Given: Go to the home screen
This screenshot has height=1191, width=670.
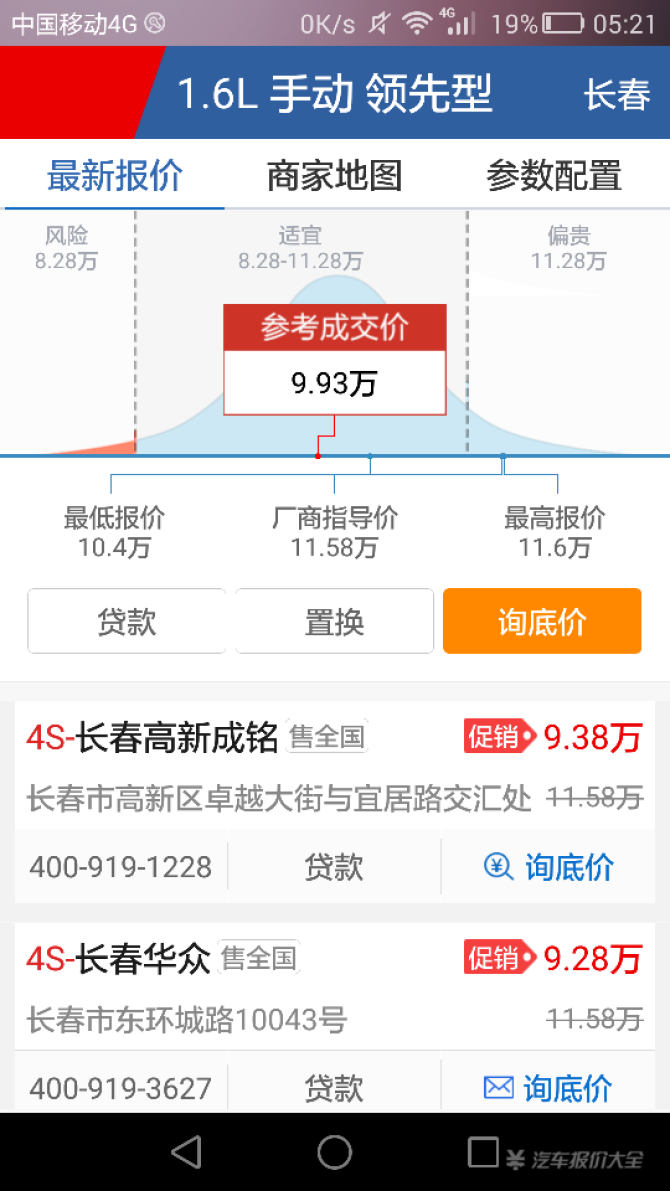Looking at the screenshot, I should (x=334, y=1153).
